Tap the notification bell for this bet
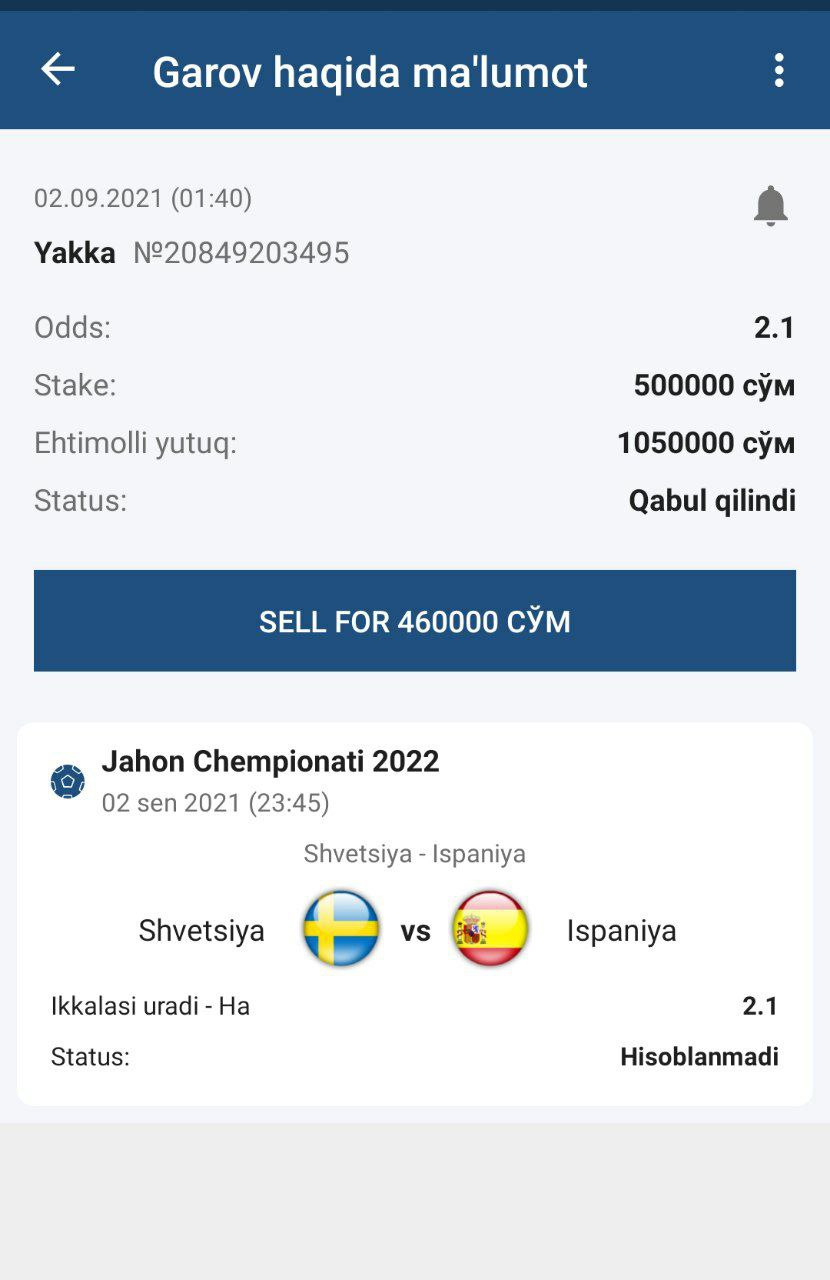This screenshot has width=830, height=1280. point(770,206)
